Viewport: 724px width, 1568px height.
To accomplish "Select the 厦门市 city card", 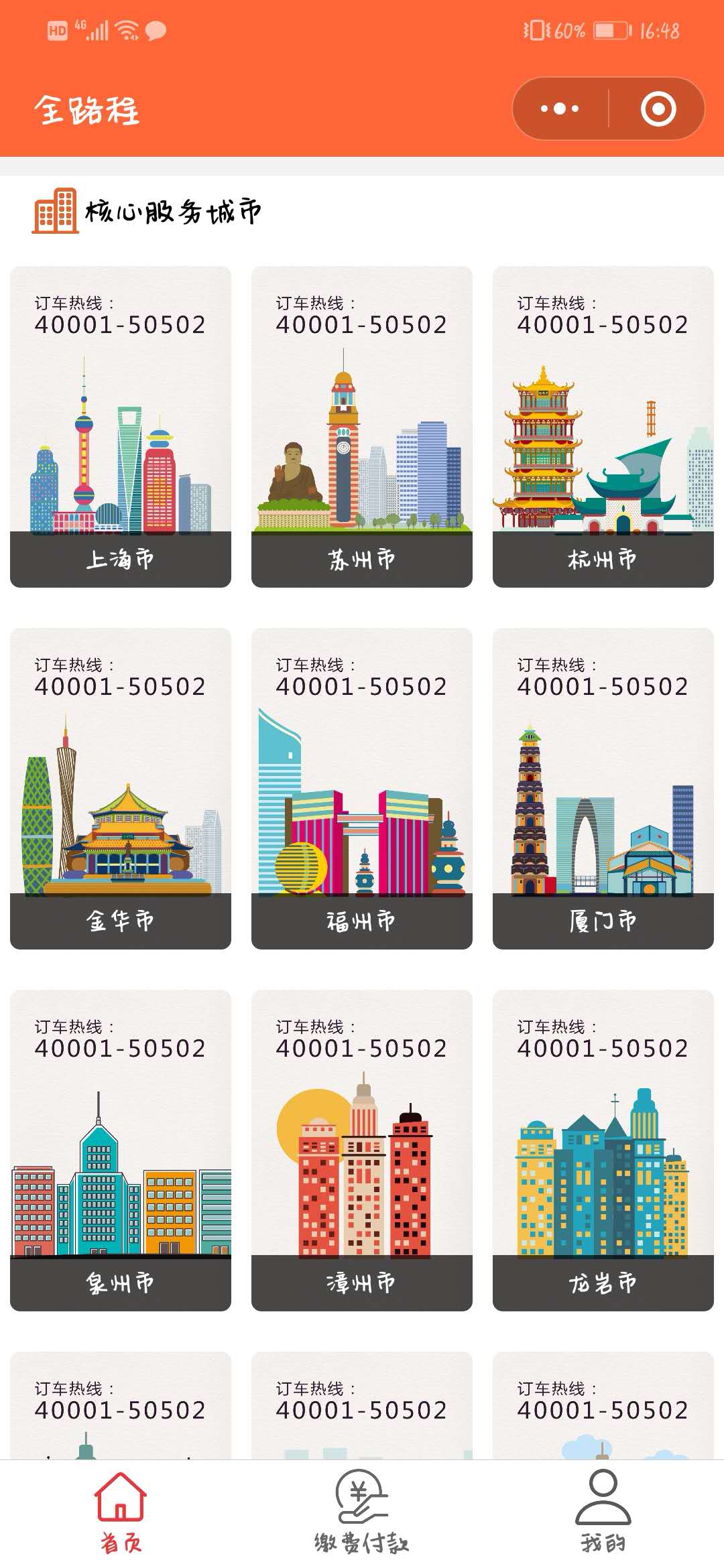I will pyautogui.click(x=603, y=789).
